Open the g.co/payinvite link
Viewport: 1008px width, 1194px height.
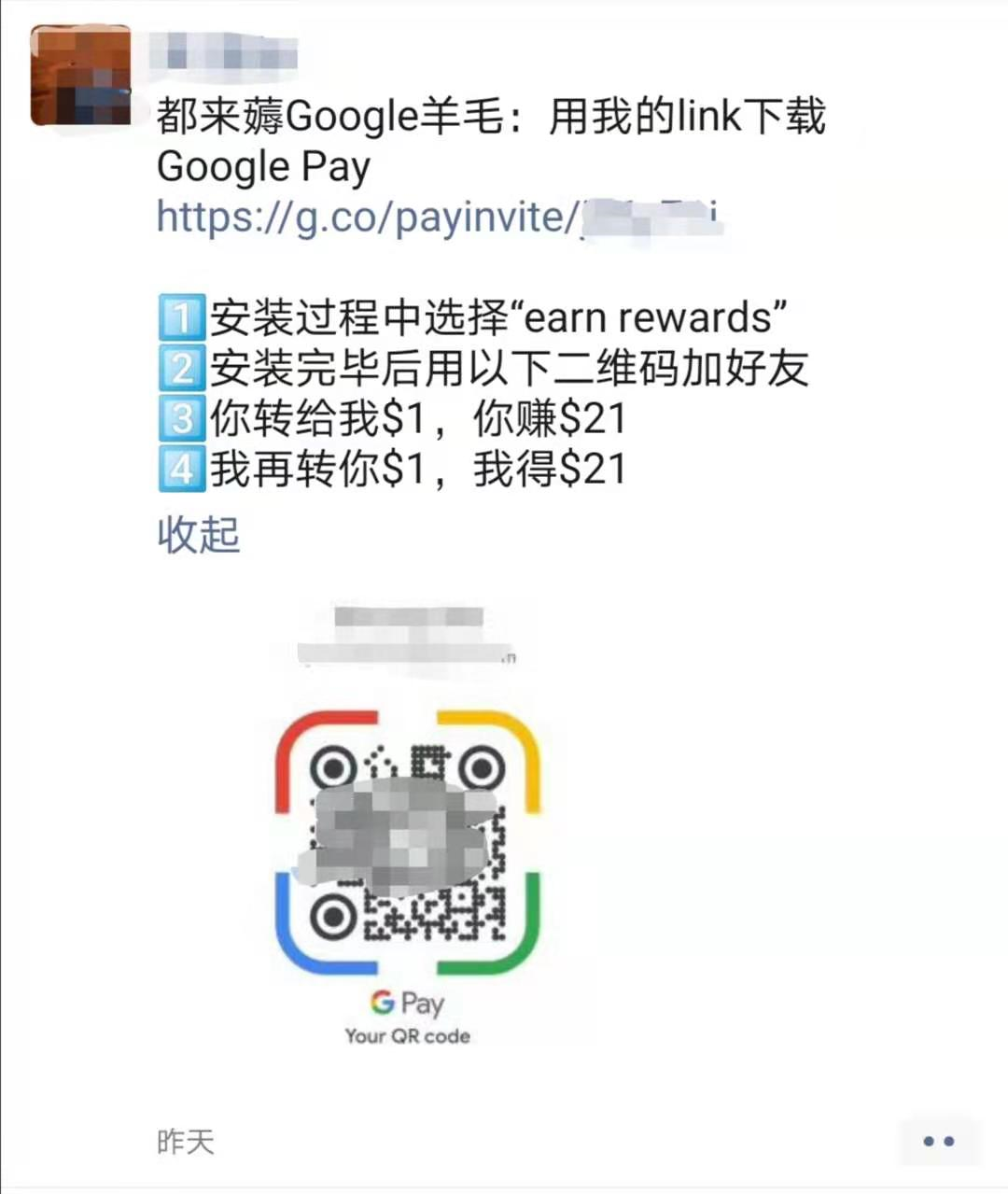pos(439,218)
